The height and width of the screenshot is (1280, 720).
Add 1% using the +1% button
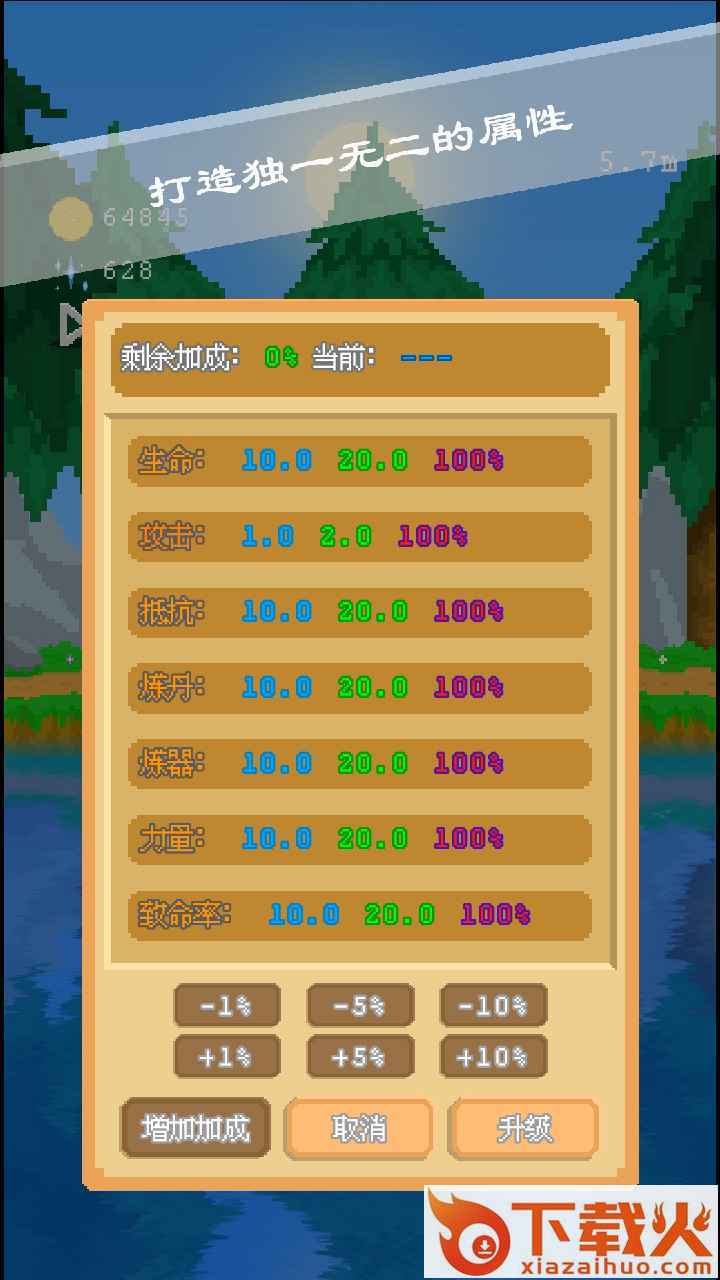click(227, 1056)
